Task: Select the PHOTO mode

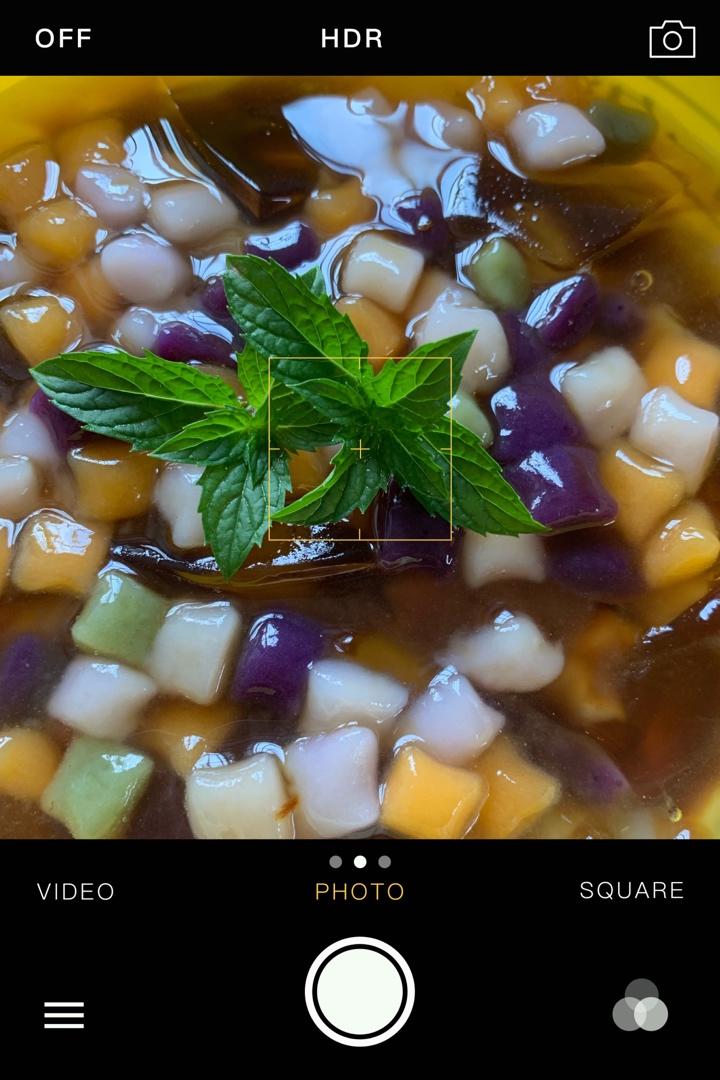Action: (x=360, y=891)
